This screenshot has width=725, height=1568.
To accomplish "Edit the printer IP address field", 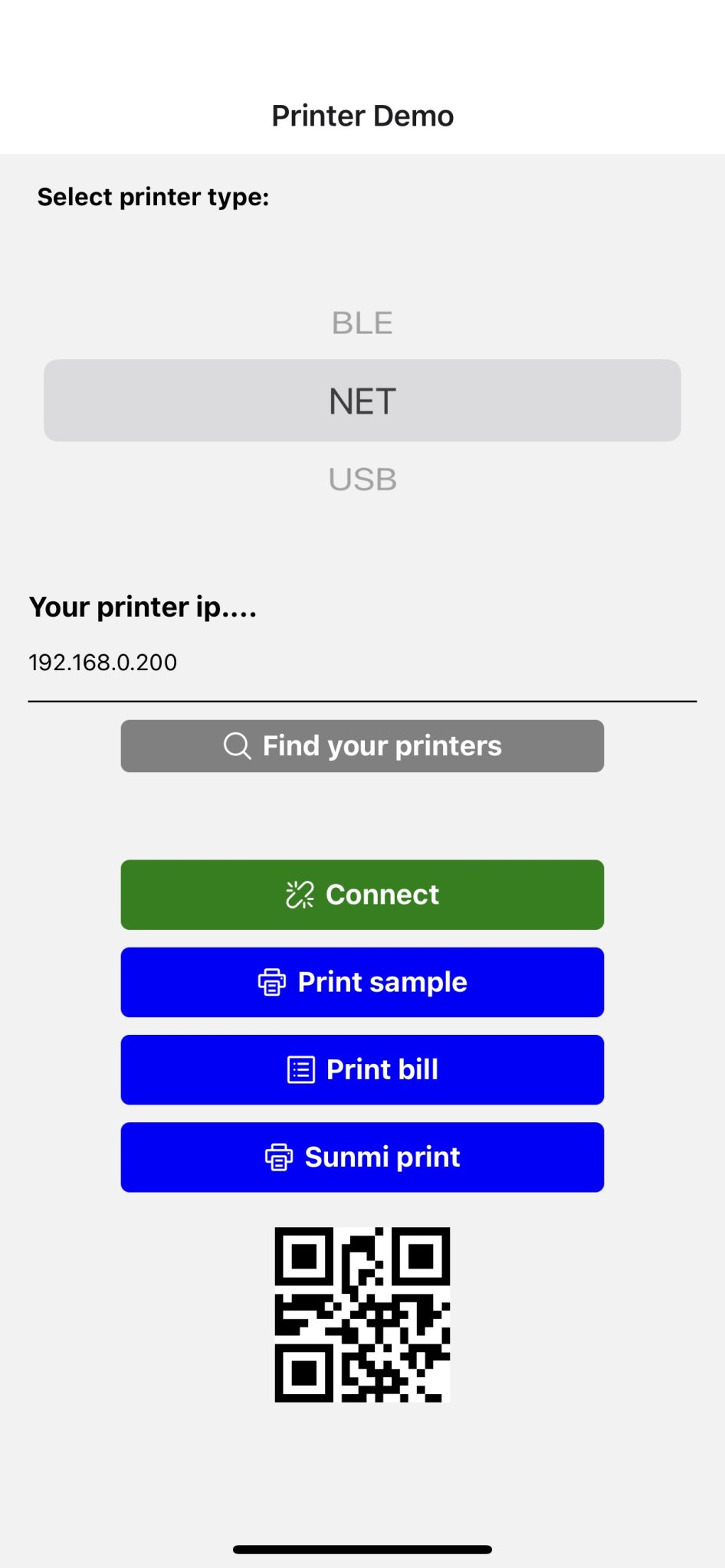I will 362,663.
